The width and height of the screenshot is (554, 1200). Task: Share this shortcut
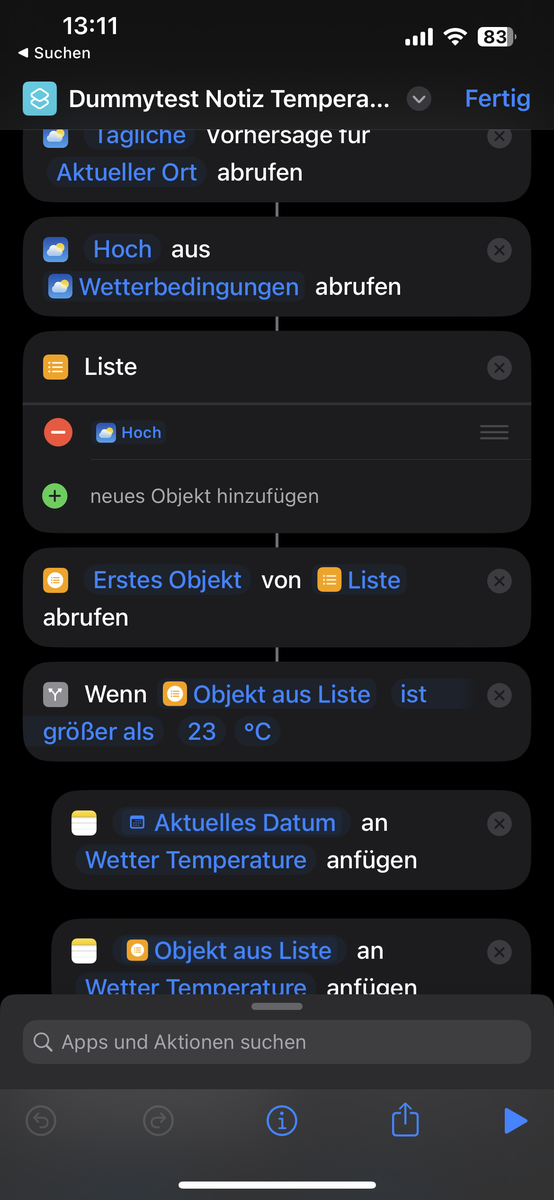[x=405, y=1120]
